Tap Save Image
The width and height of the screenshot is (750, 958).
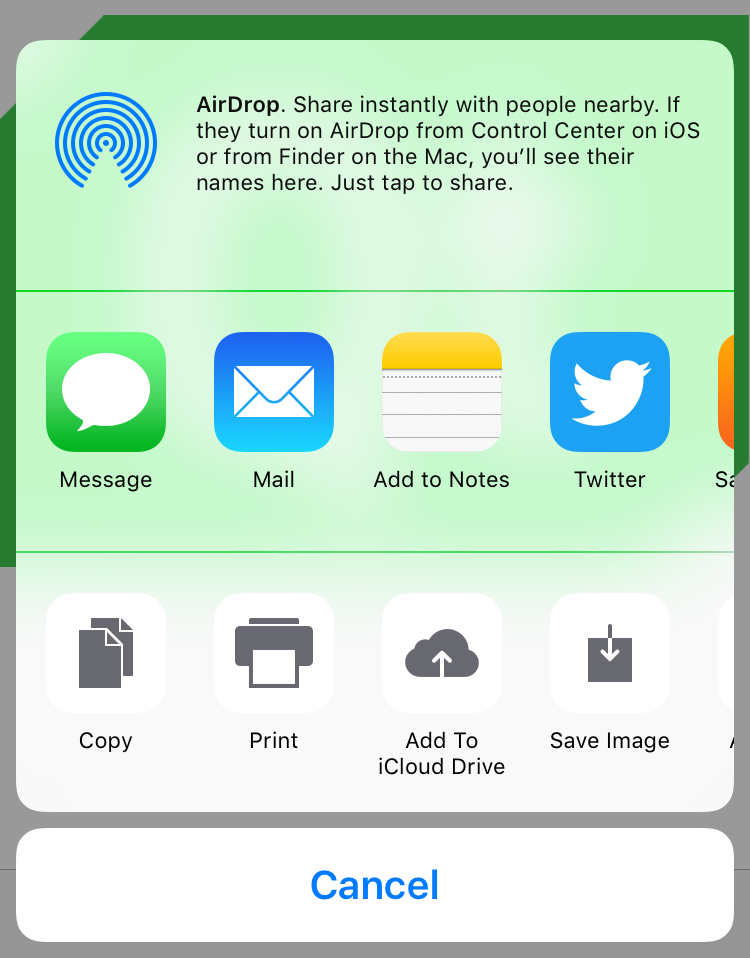(610, 653)
